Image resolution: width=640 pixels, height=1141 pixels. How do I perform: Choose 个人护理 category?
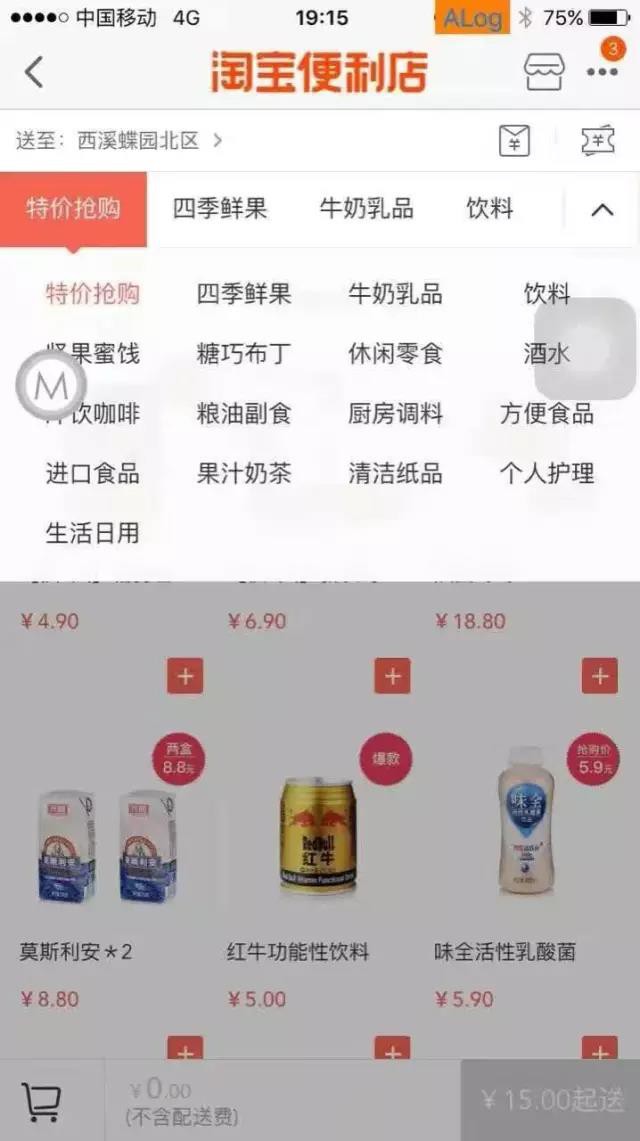pos(546,474)
